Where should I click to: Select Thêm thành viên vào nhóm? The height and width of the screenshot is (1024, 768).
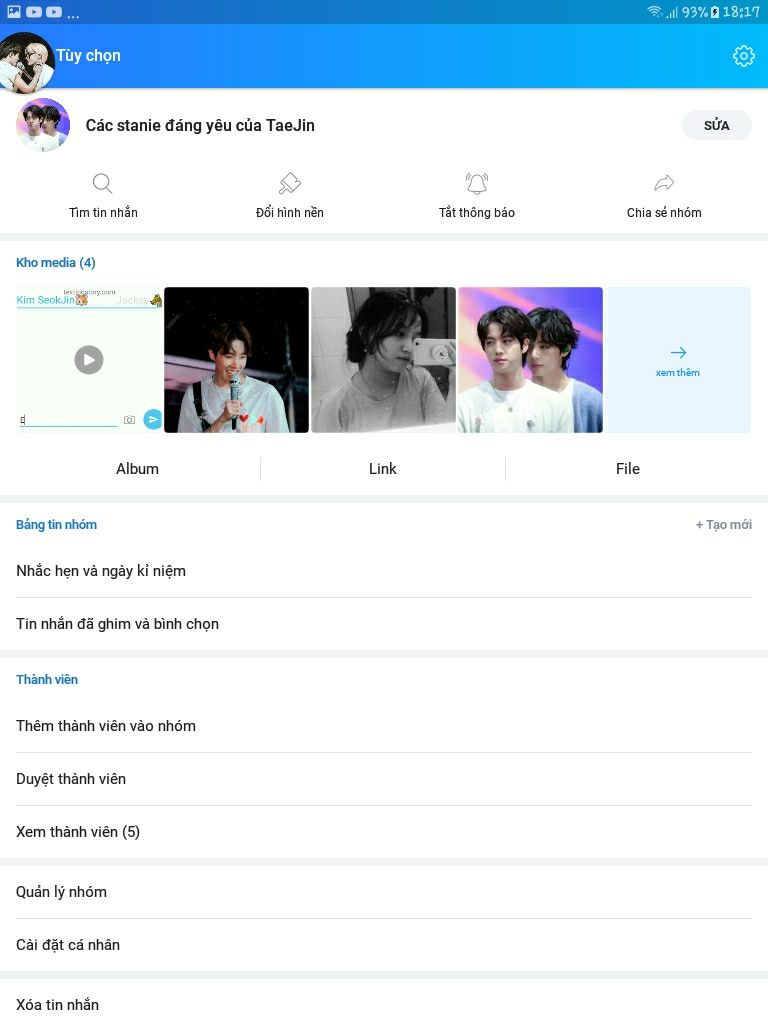tap(106, 726)
